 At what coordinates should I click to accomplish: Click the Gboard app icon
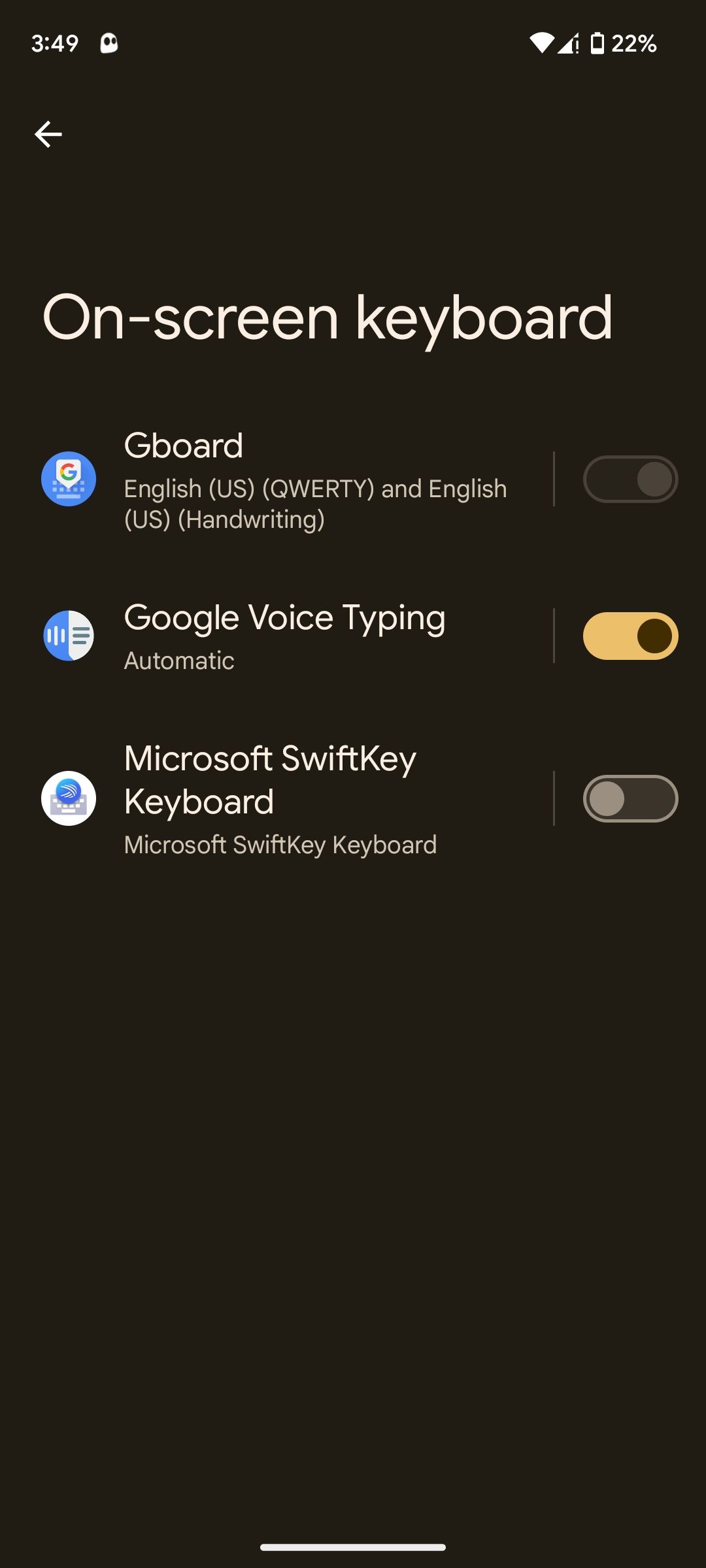point(69,479)
